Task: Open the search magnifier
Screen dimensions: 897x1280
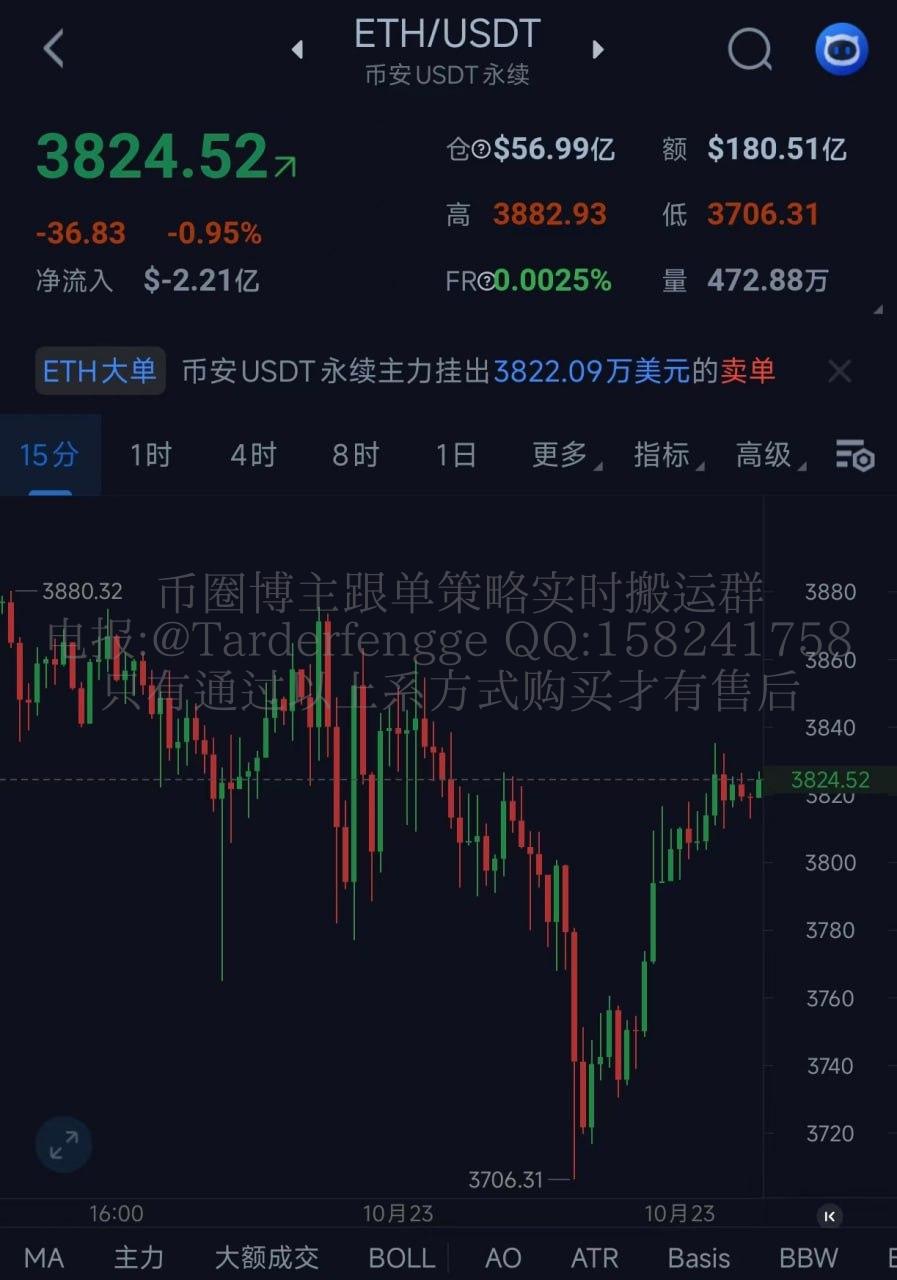Action: 750,48
